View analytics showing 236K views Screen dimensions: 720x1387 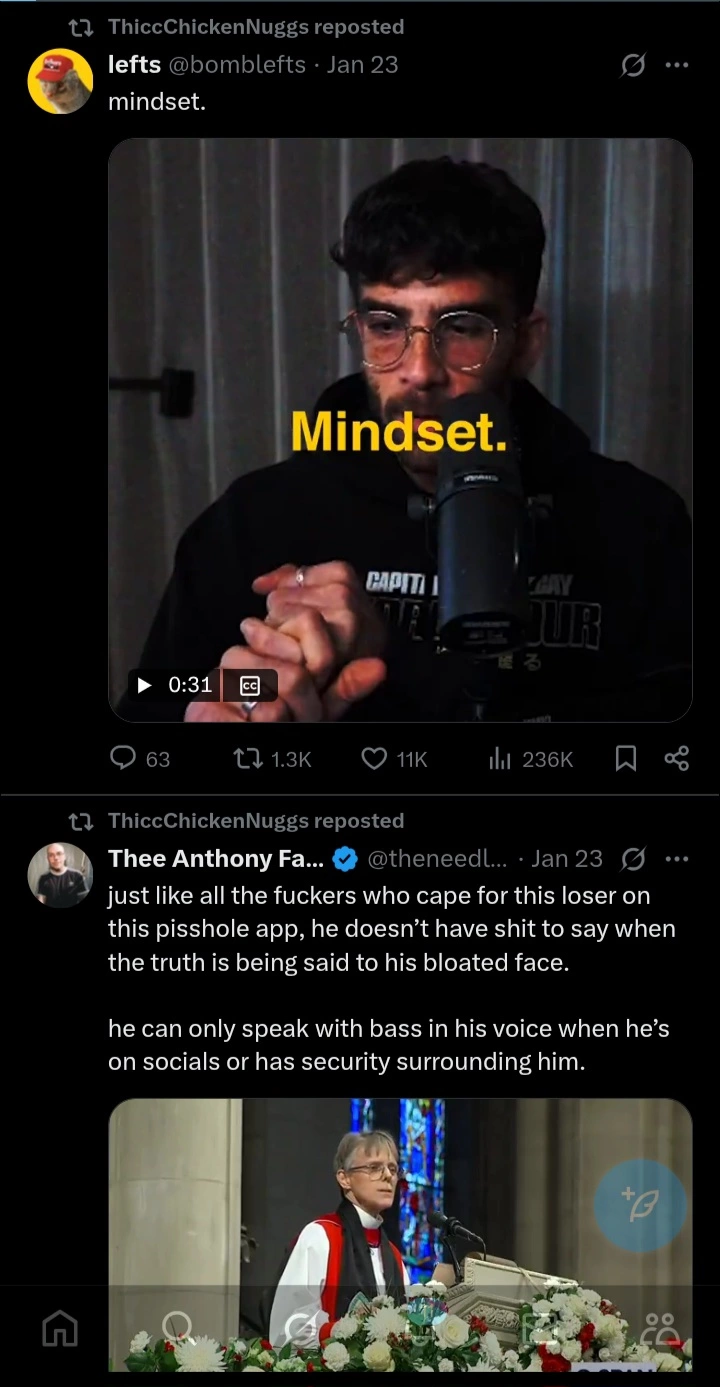point(531,759)
